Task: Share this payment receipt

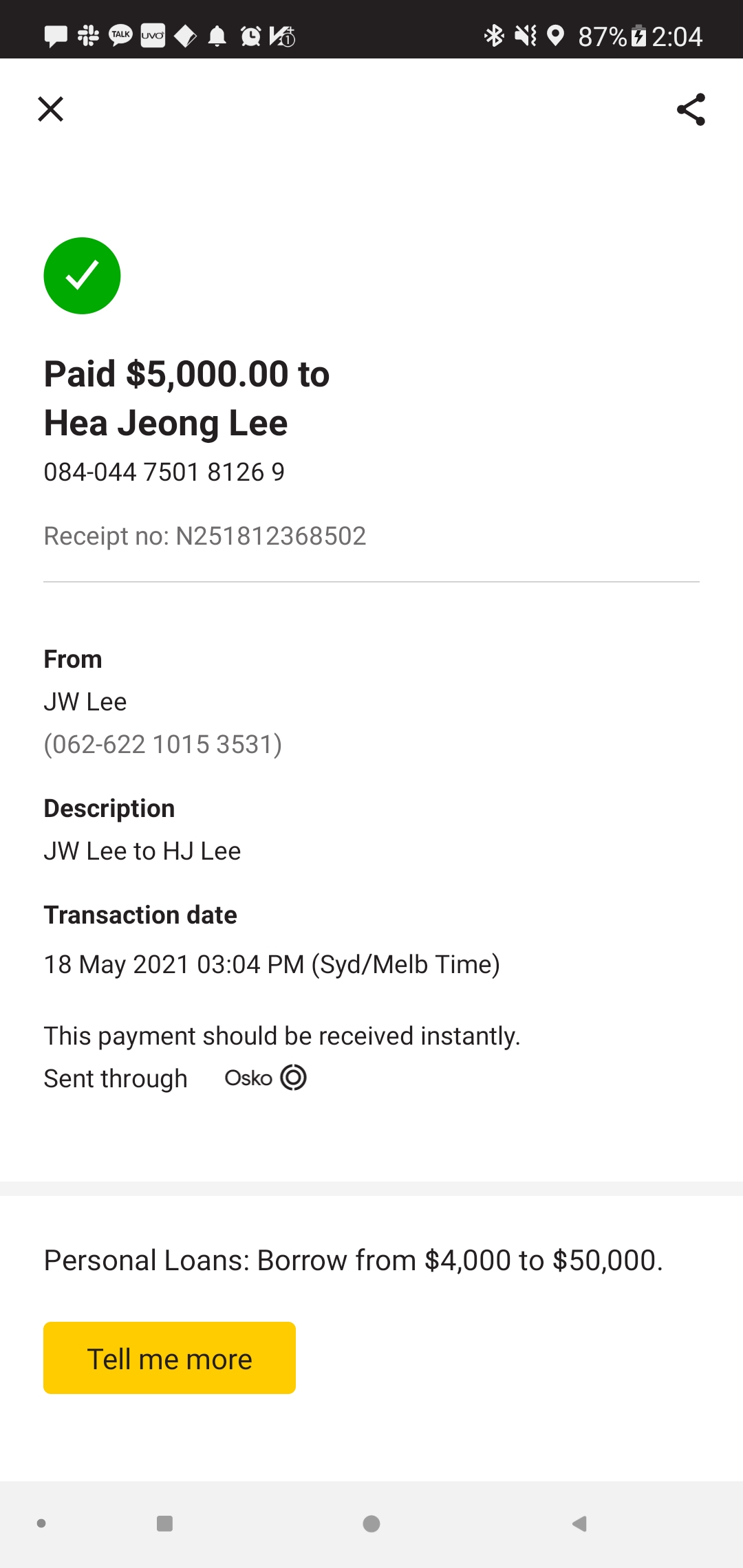Action: coord(691,109)
